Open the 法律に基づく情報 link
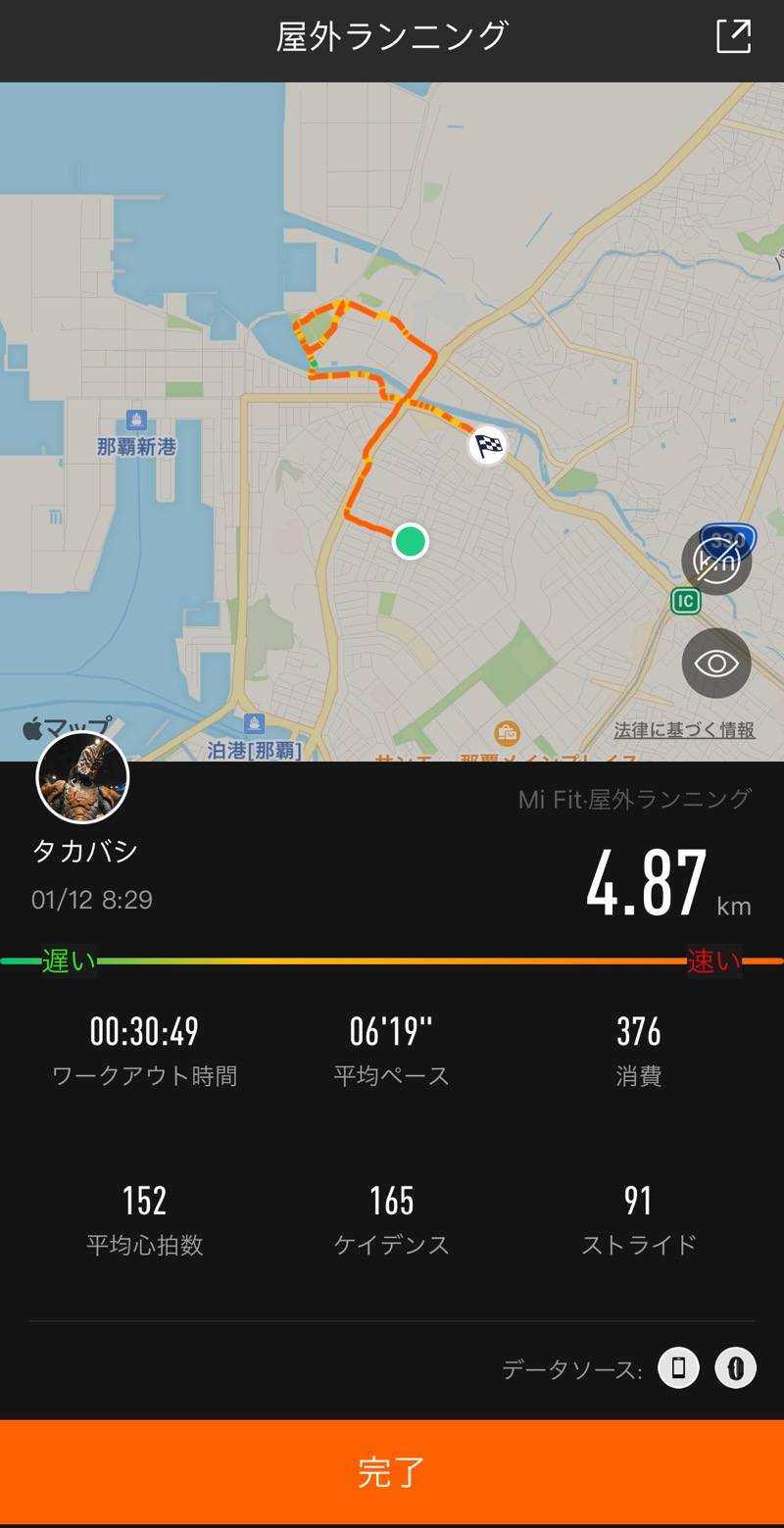Viewport: 784px width, 1528px height. [684, 730]
